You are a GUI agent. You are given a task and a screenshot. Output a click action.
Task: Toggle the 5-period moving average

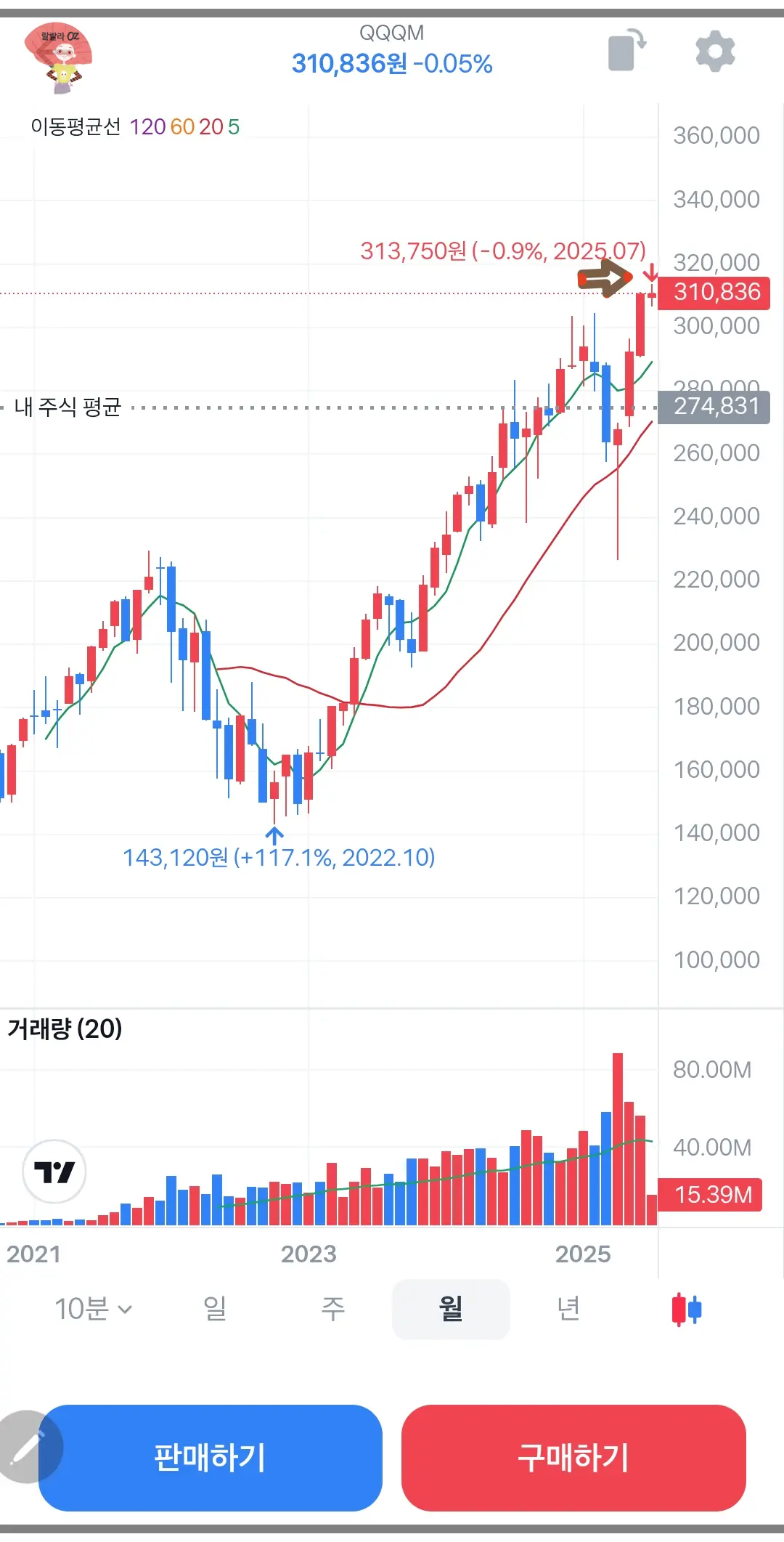pyautogui.click(x=232, y=126)
